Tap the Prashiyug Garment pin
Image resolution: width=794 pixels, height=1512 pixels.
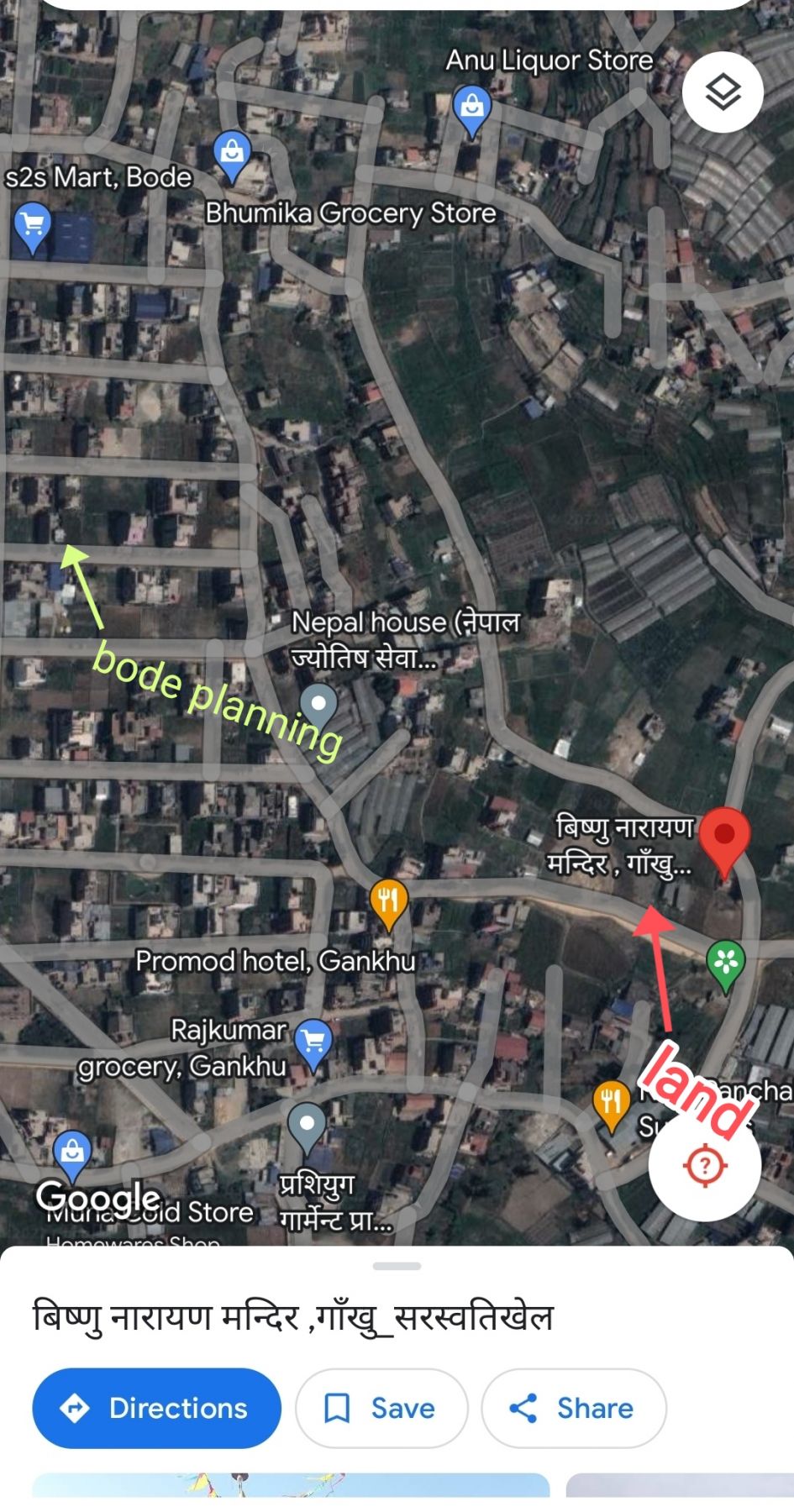[307, 1125]
